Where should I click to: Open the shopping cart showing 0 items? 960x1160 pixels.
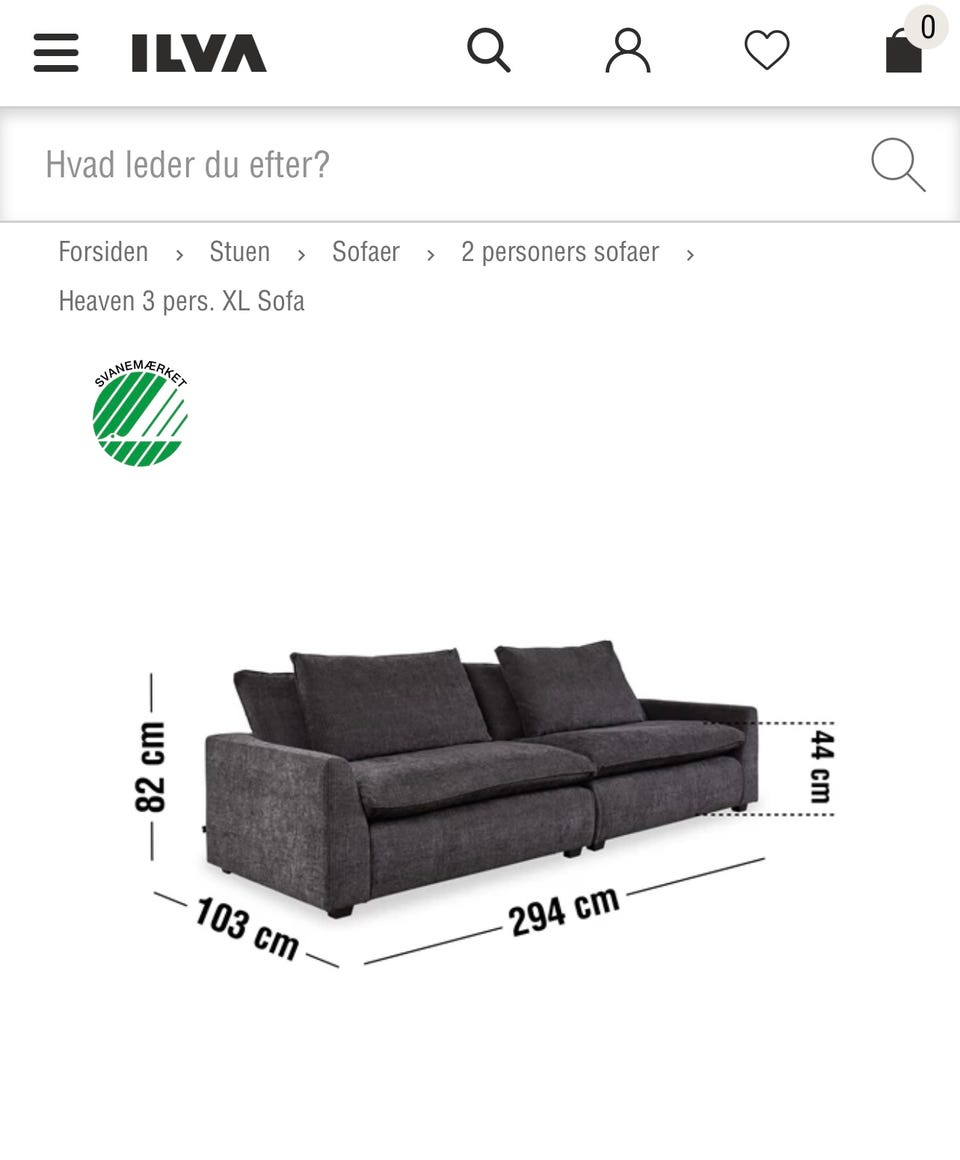[x=903, y=53]
